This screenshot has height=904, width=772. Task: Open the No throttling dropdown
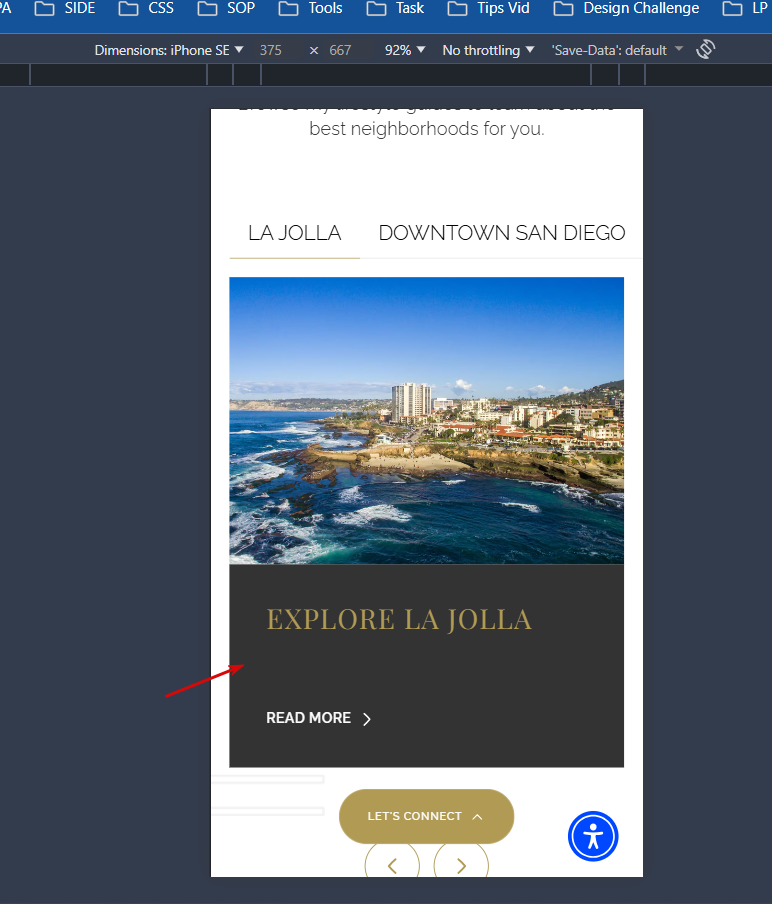tap(489, 50)
